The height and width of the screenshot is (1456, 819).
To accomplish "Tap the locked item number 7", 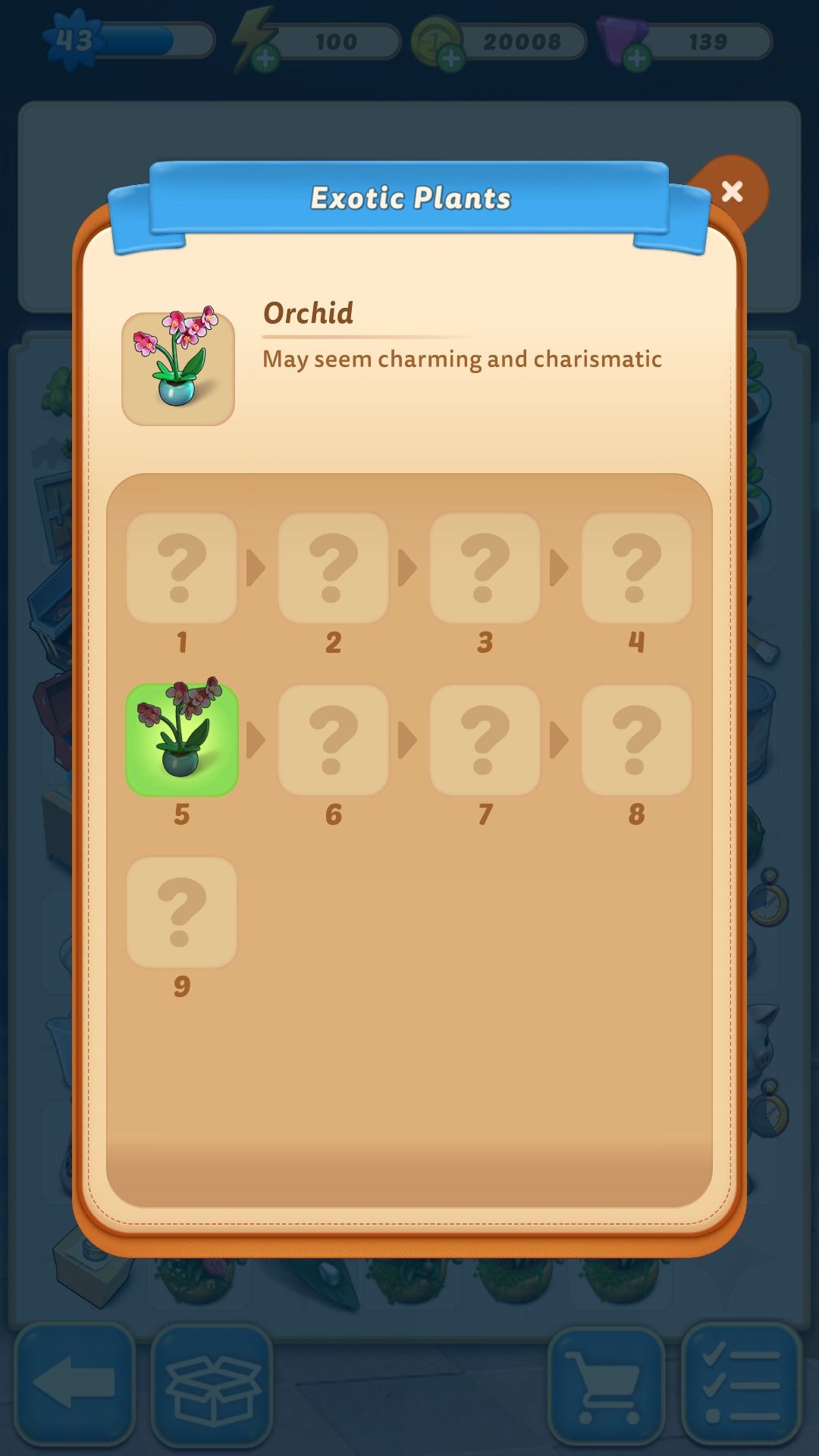I will coord(485,740).
